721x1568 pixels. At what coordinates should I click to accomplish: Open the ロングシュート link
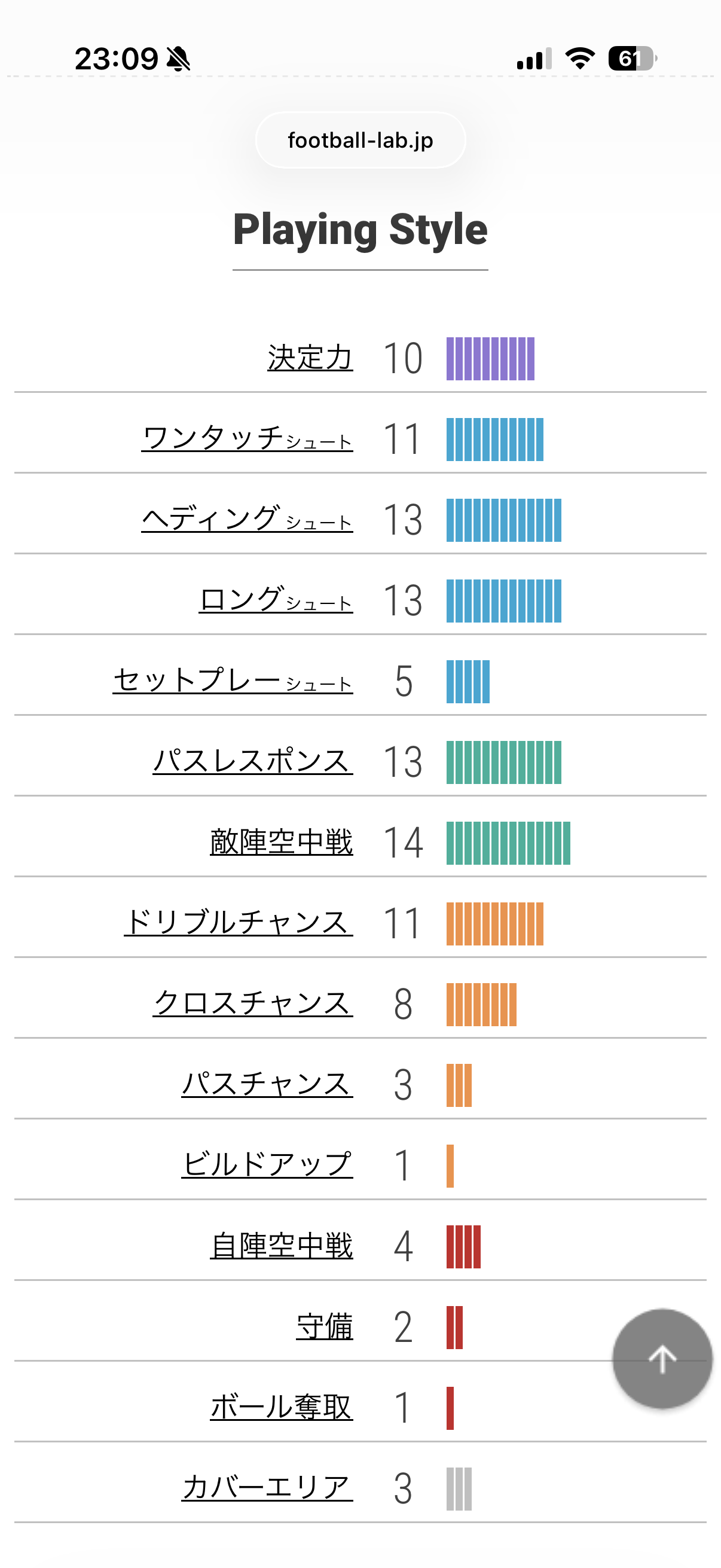pyautogui.click(x=276, y=600)
